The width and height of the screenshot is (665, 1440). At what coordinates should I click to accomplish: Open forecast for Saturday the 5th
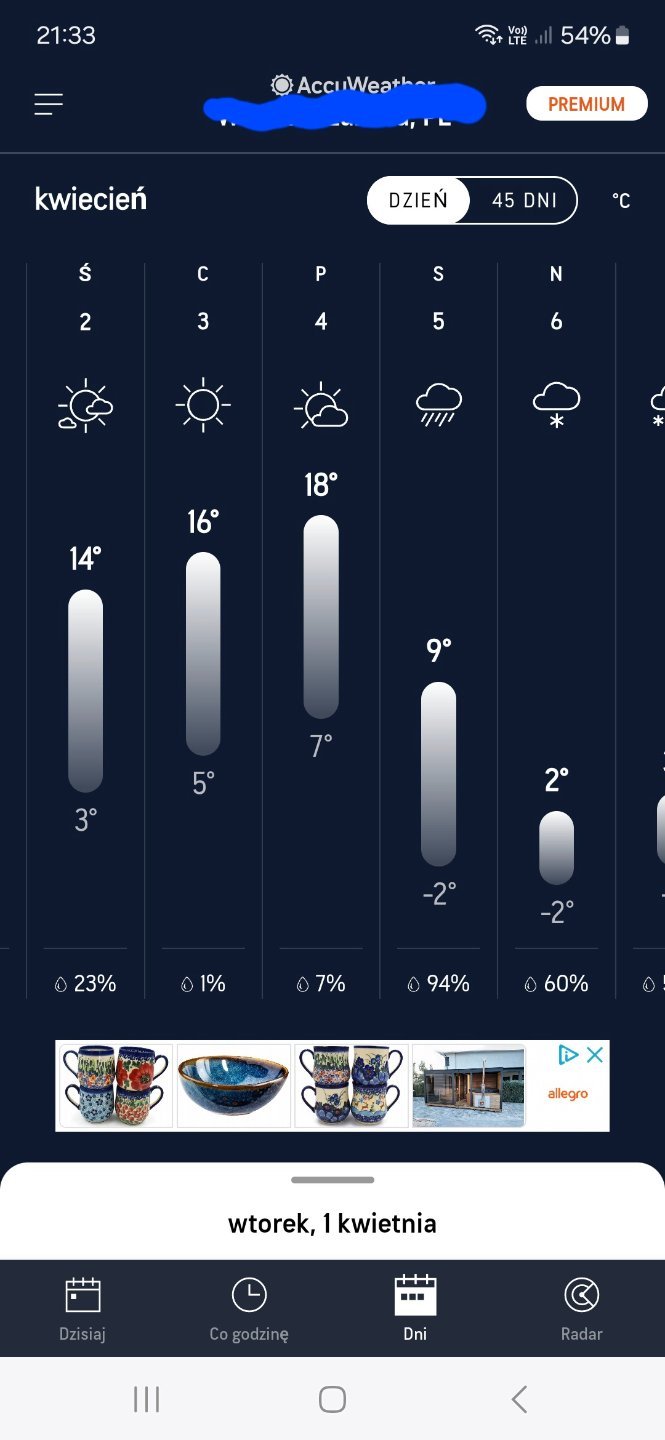438,630
